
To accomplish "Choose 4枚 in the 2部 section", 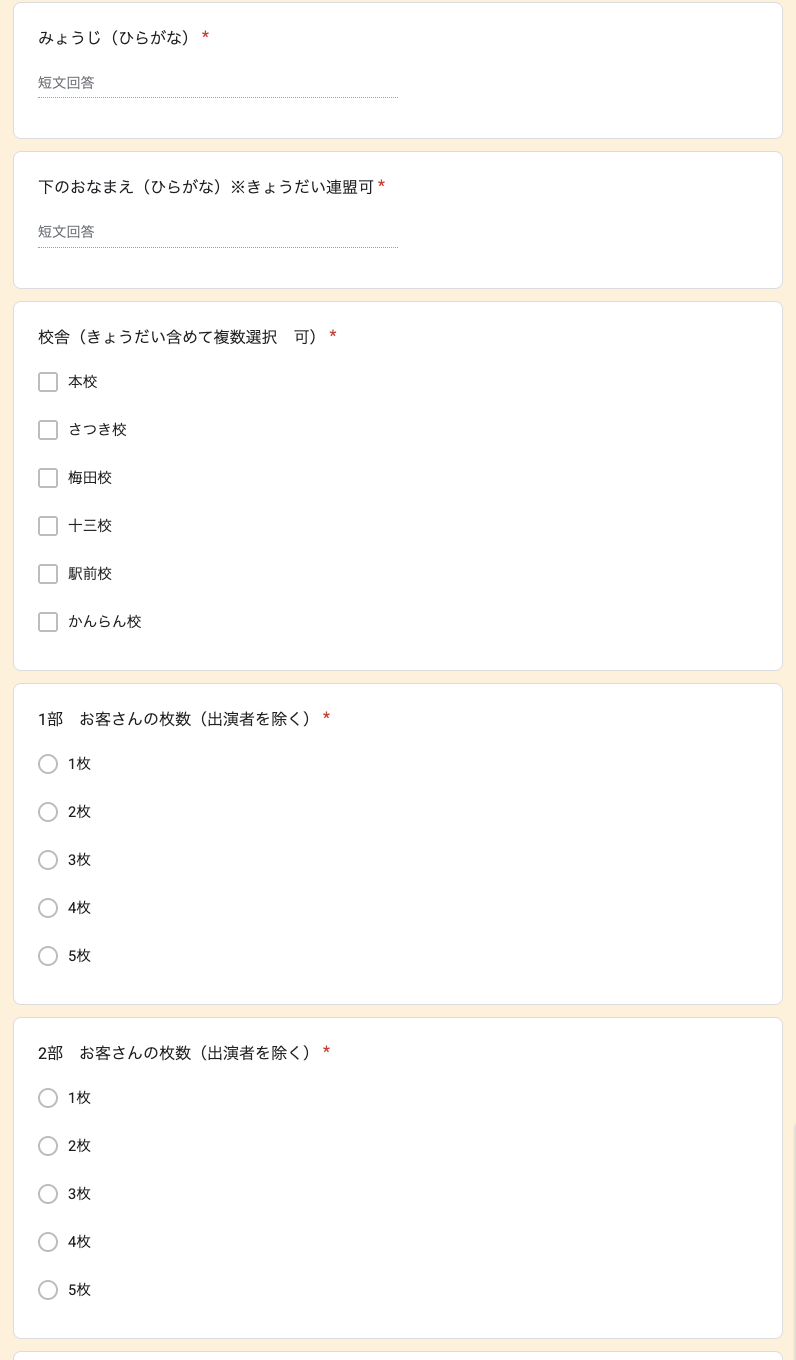I will click(x=48, y=1242).
